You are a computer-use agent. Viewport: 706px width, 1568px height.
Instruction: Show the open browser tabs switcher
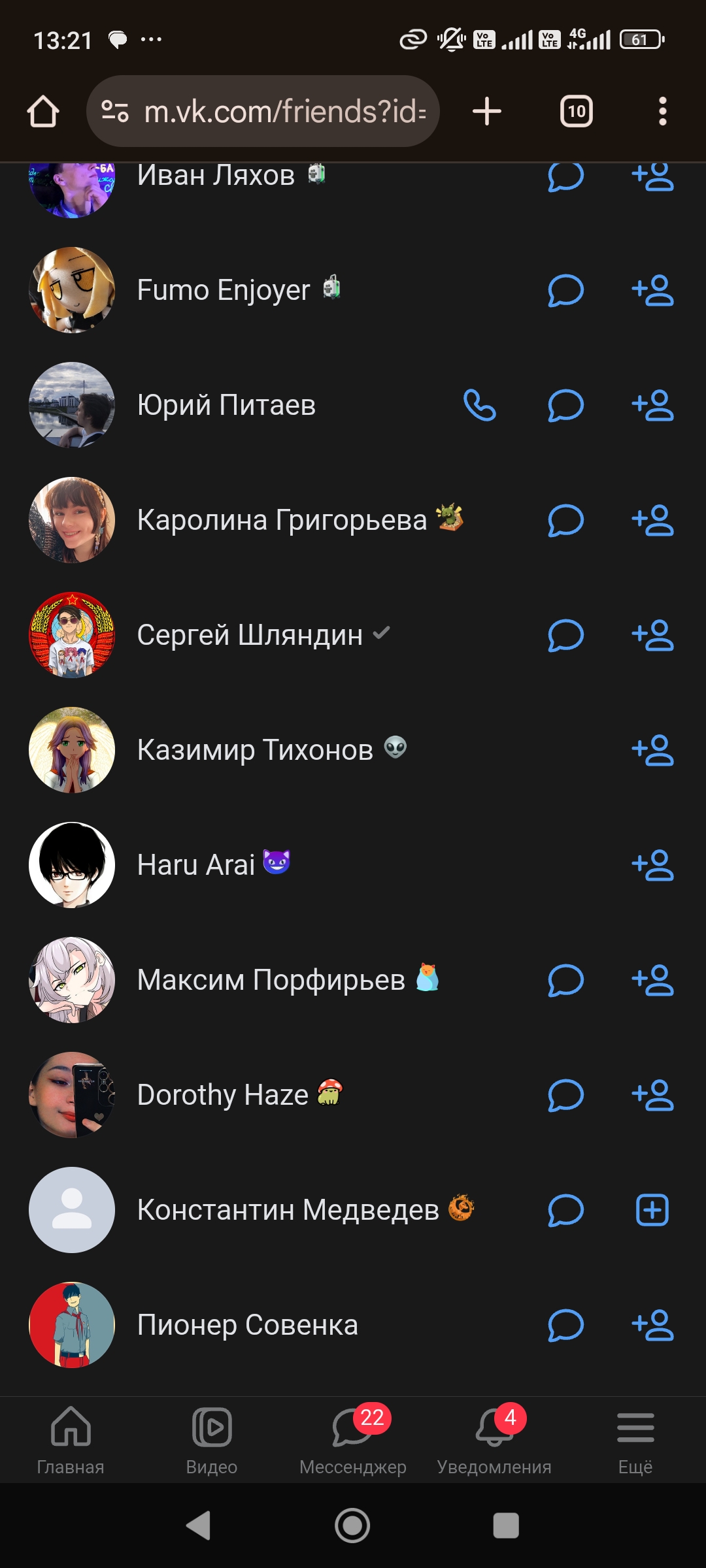click(x=576, y=111)
